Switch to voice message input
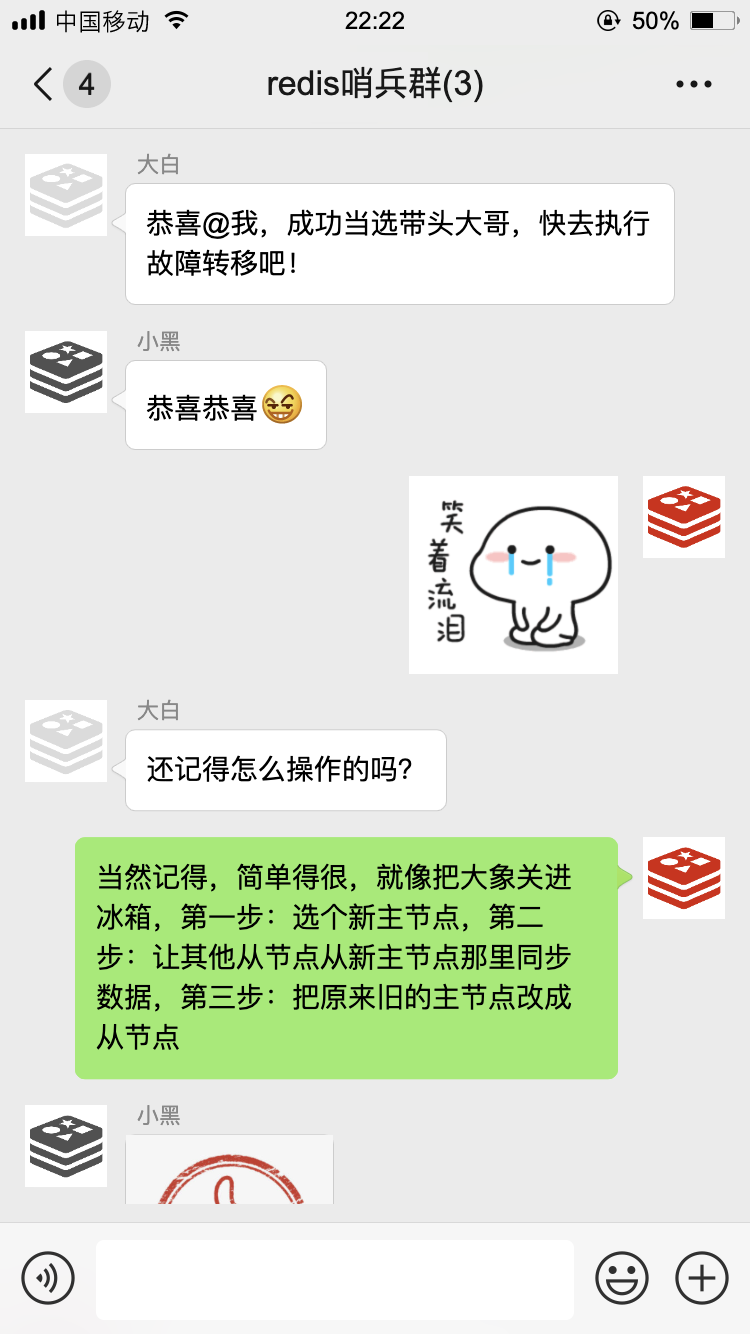 click(48, 1278)
